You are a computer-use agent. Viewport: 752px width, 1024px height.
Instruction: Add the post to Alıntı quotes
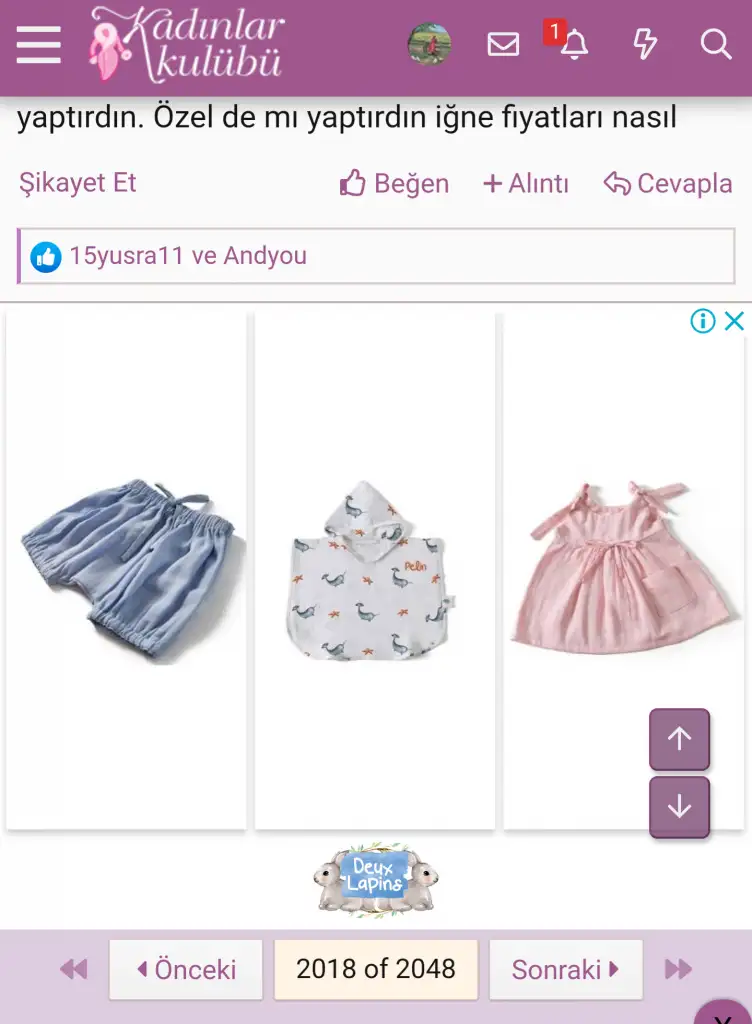[526, 184]
